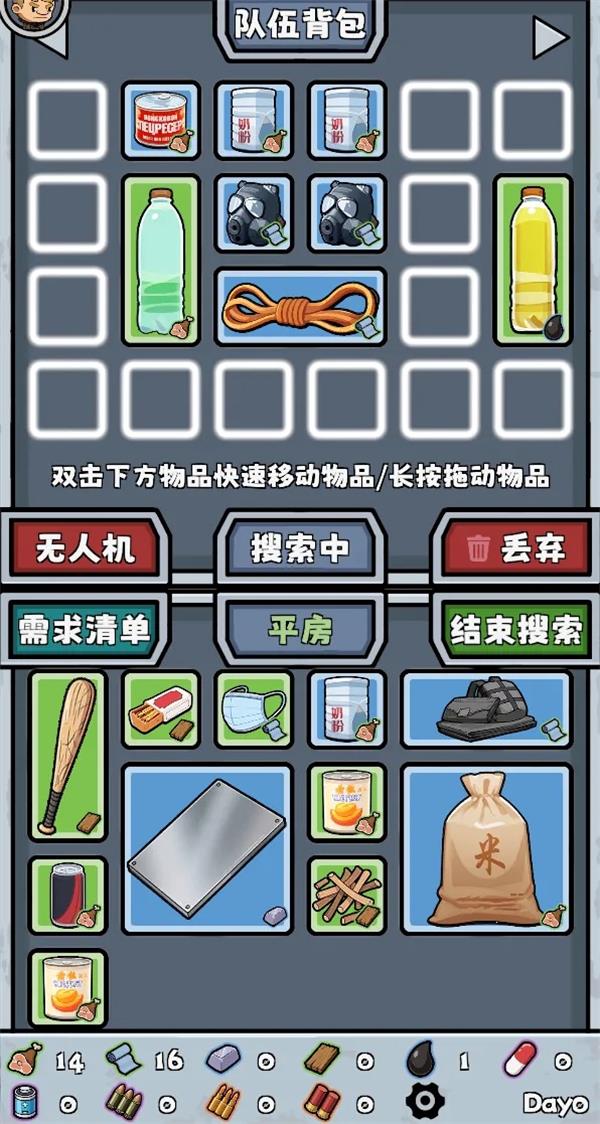Select the orange rope in backpack
Image resolution: width=600 pixels, height=1124 pixels.
[x=300, y=306]
